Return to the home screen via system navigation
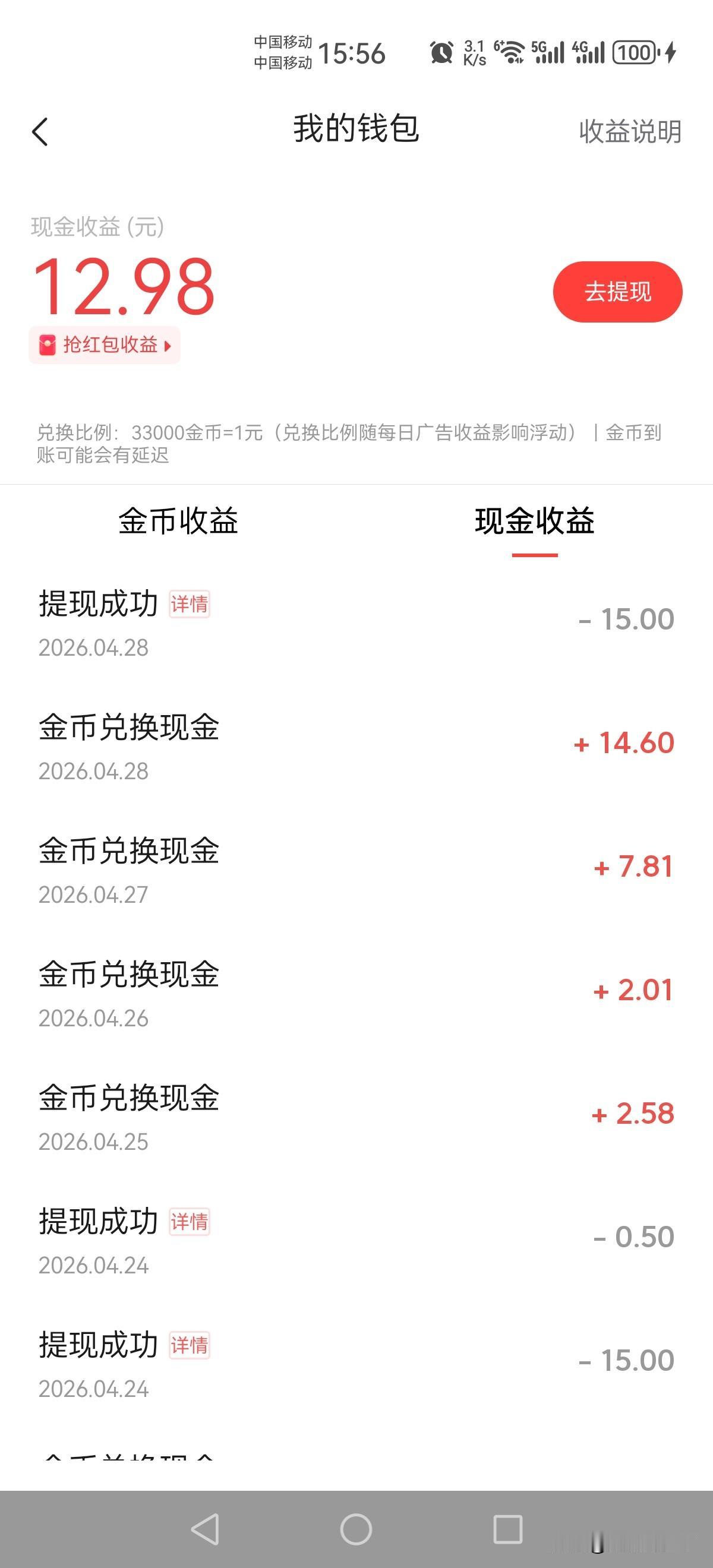 tap(356, 1529)
